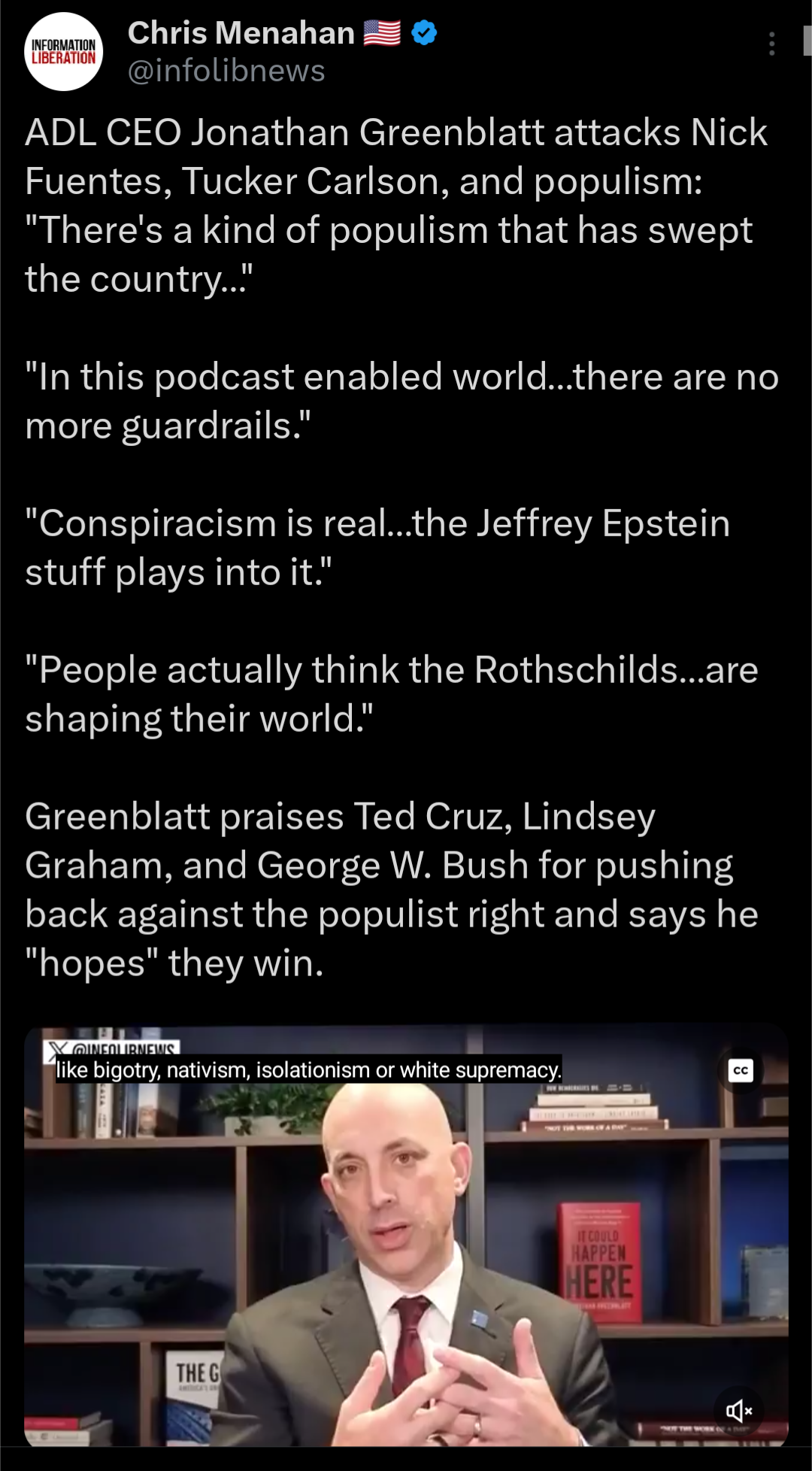Open Information Liberation profile picture
Viewport: 812px width, 1471px height.
pos(64,52)
